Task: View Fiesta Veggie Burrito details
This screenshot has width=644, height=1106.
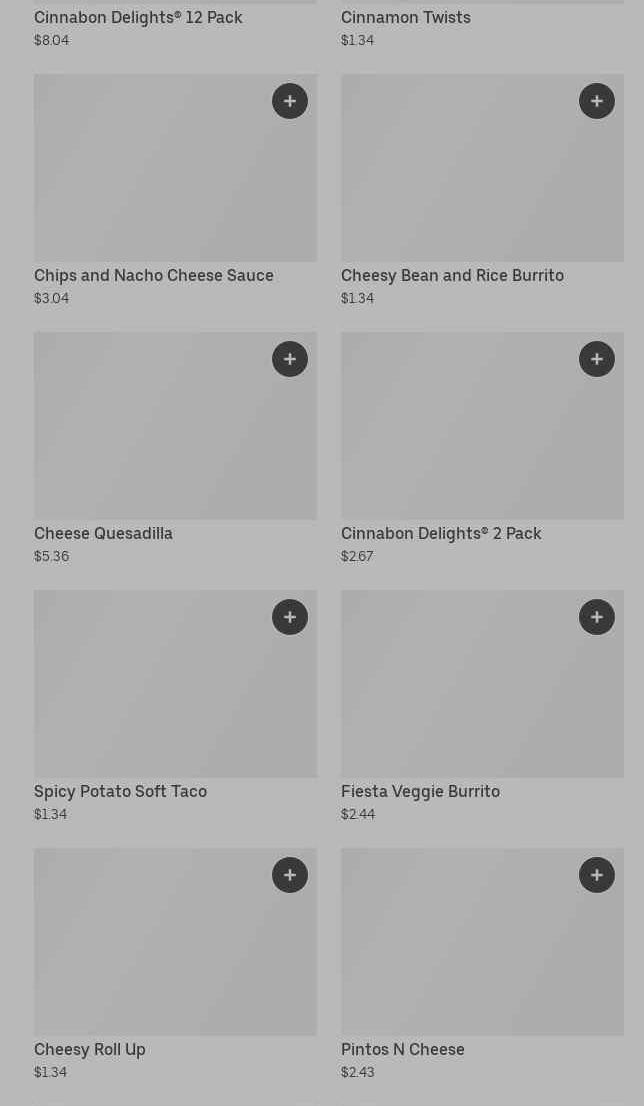Action: pos(420,792)
